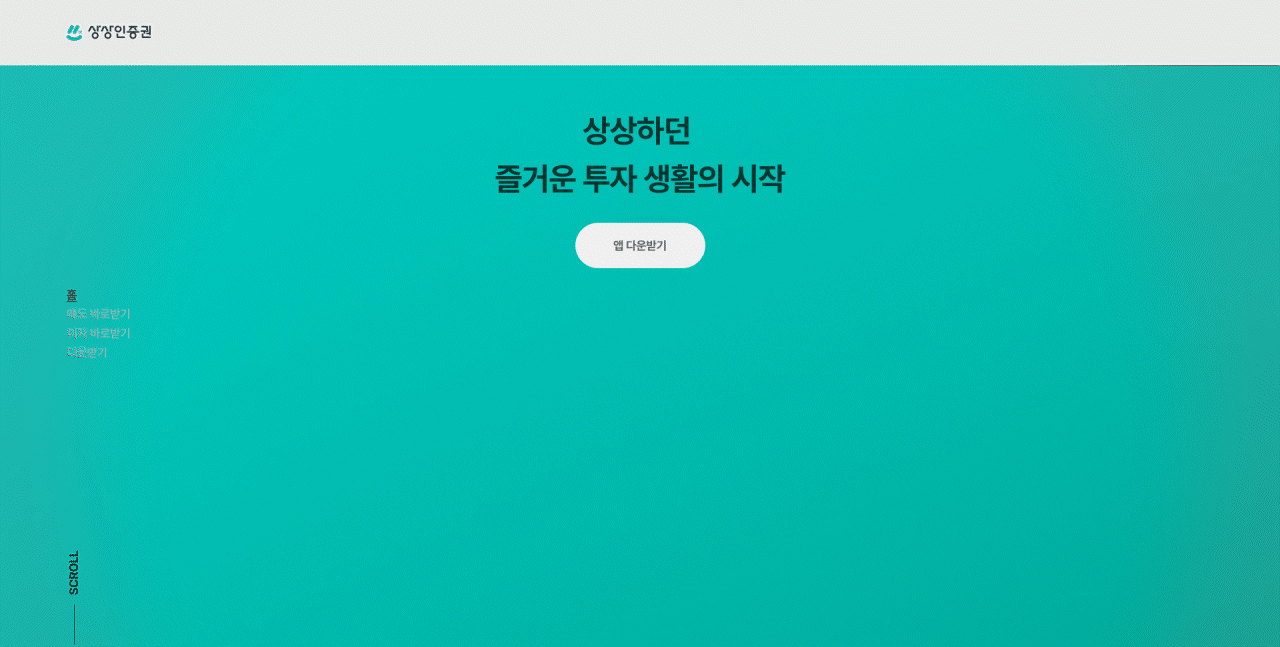Viewport: 1280px width, 647px height.
Task: Switch to the 다운받기 section
Action: coord(87,352)
